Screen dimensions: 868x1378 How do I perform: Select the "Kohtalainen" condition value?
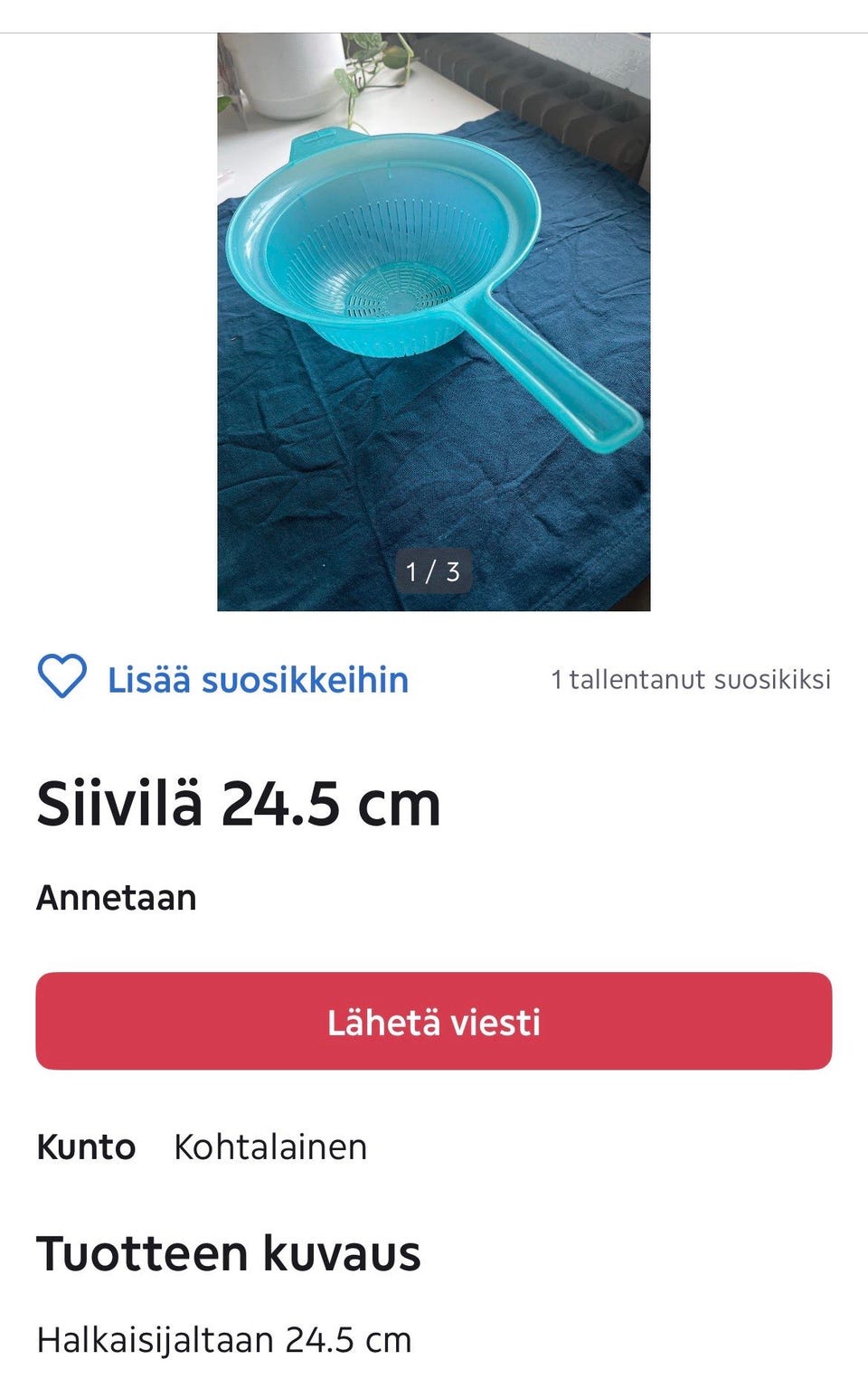point(270,1147)
